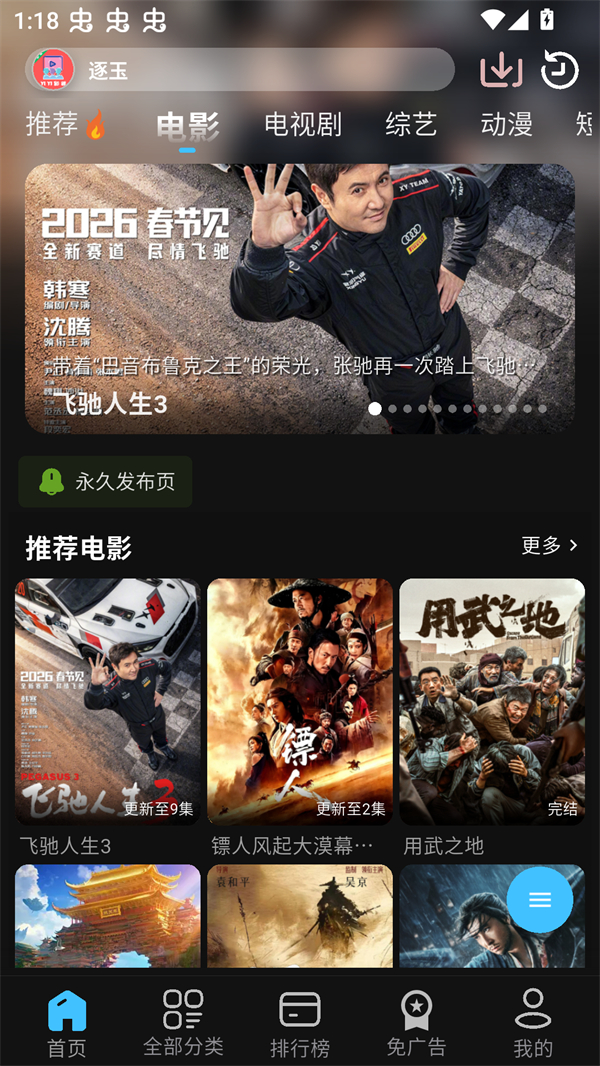Open the 全部分类 tab
Image resolution: width=600 pixels, height=1066 pixels.
183,1023
